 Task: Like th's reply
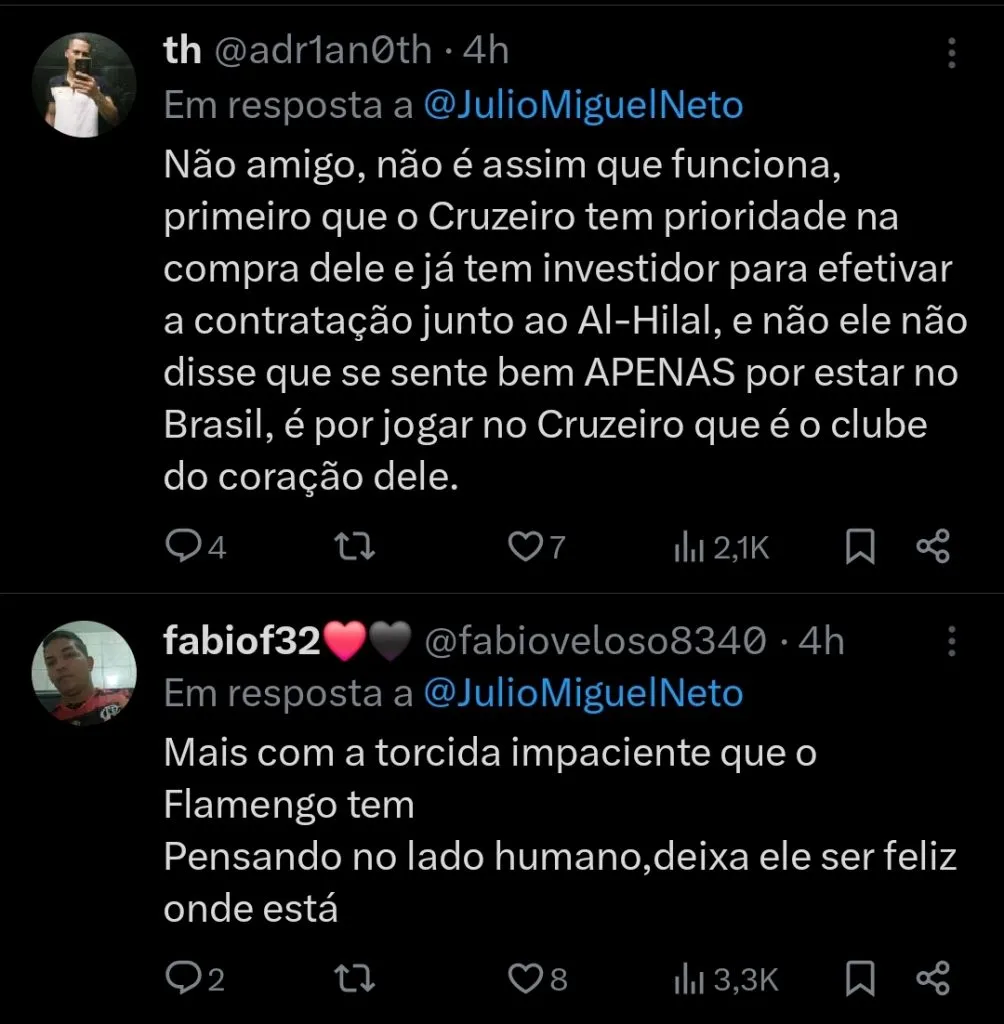[524, 546]
